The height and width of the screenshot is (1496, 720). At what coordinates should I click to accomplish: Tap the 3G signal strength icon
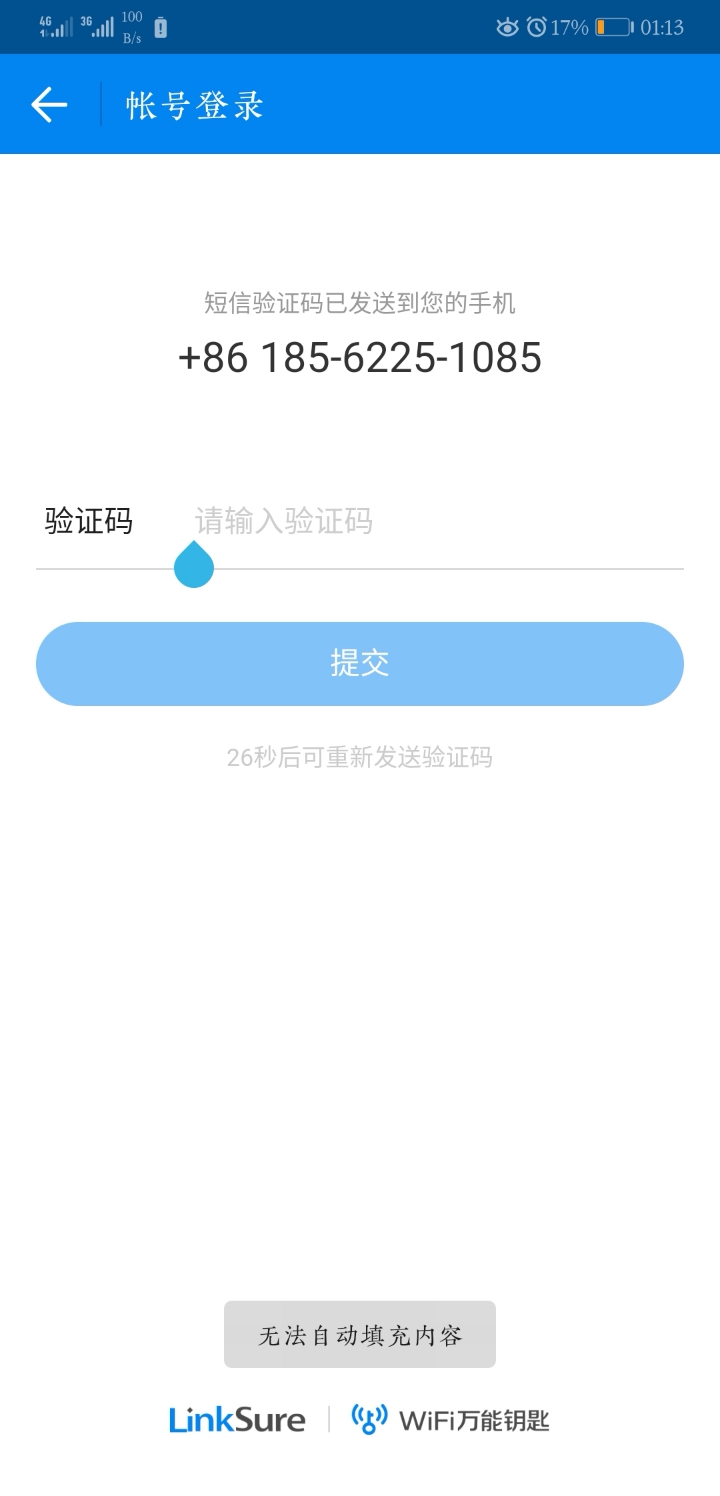point(98,25)
